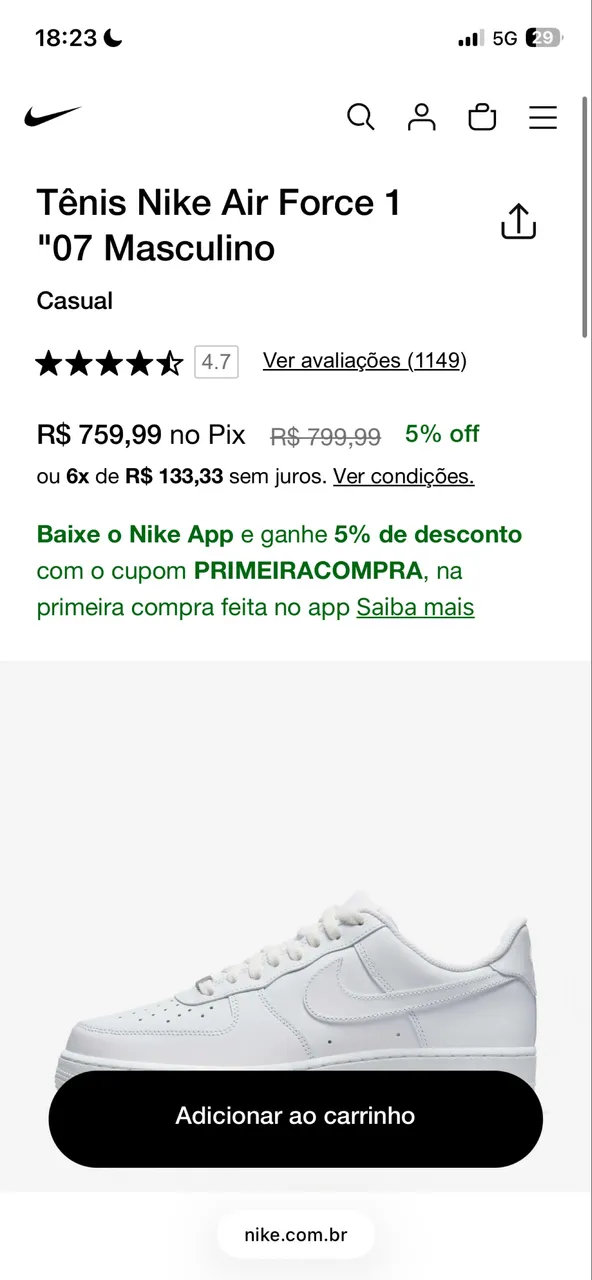Share this Air Force 1 product
592x1280 pixels.
click(x=518, y=222)
